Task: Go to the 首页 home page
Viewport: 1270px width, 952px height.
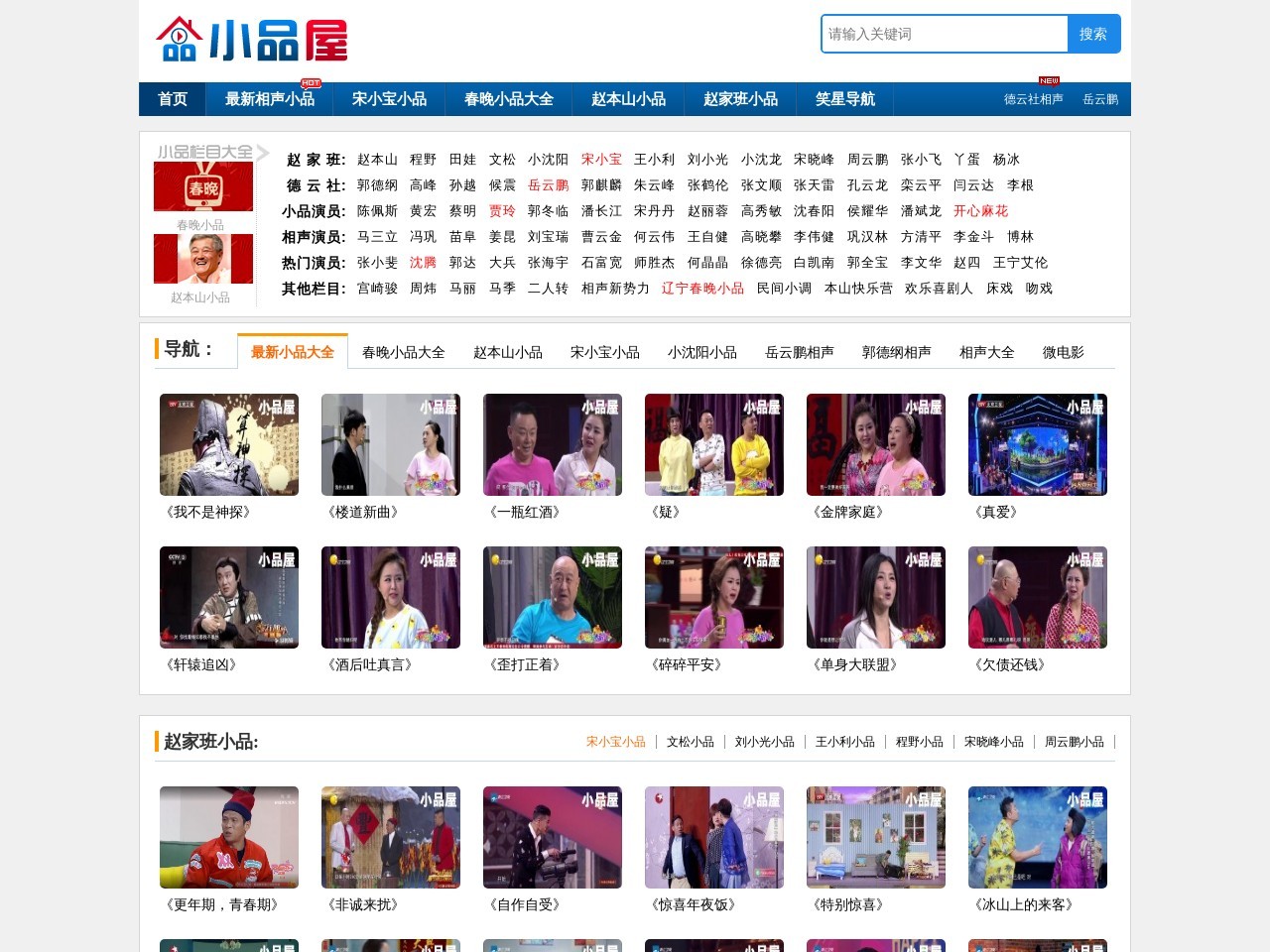Action: (x=173, y=99)
